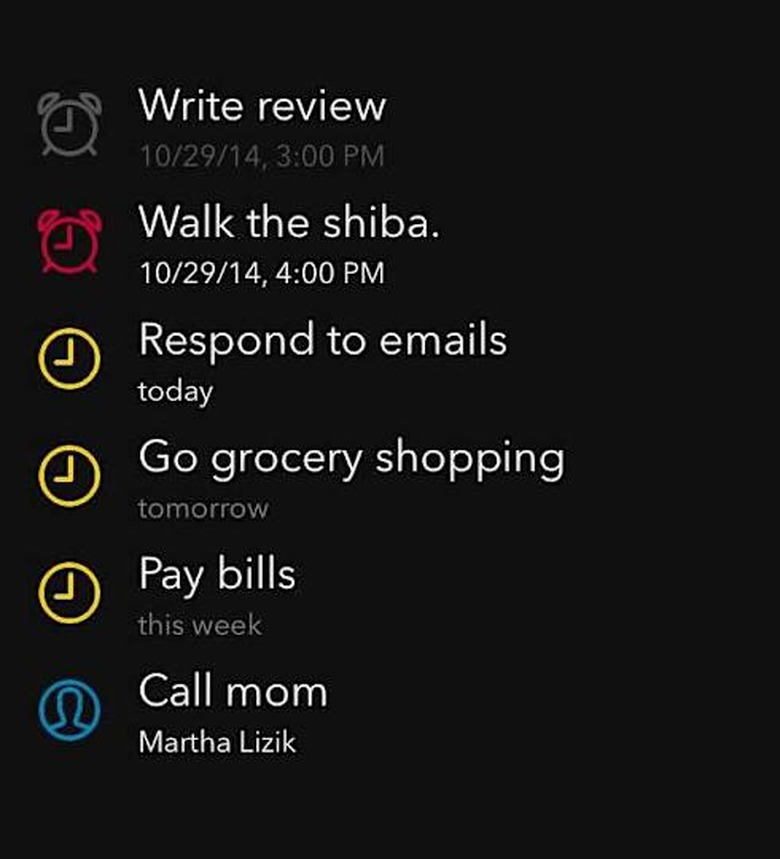Open the Write review reminder
The image size is (780, 859).
264,106
